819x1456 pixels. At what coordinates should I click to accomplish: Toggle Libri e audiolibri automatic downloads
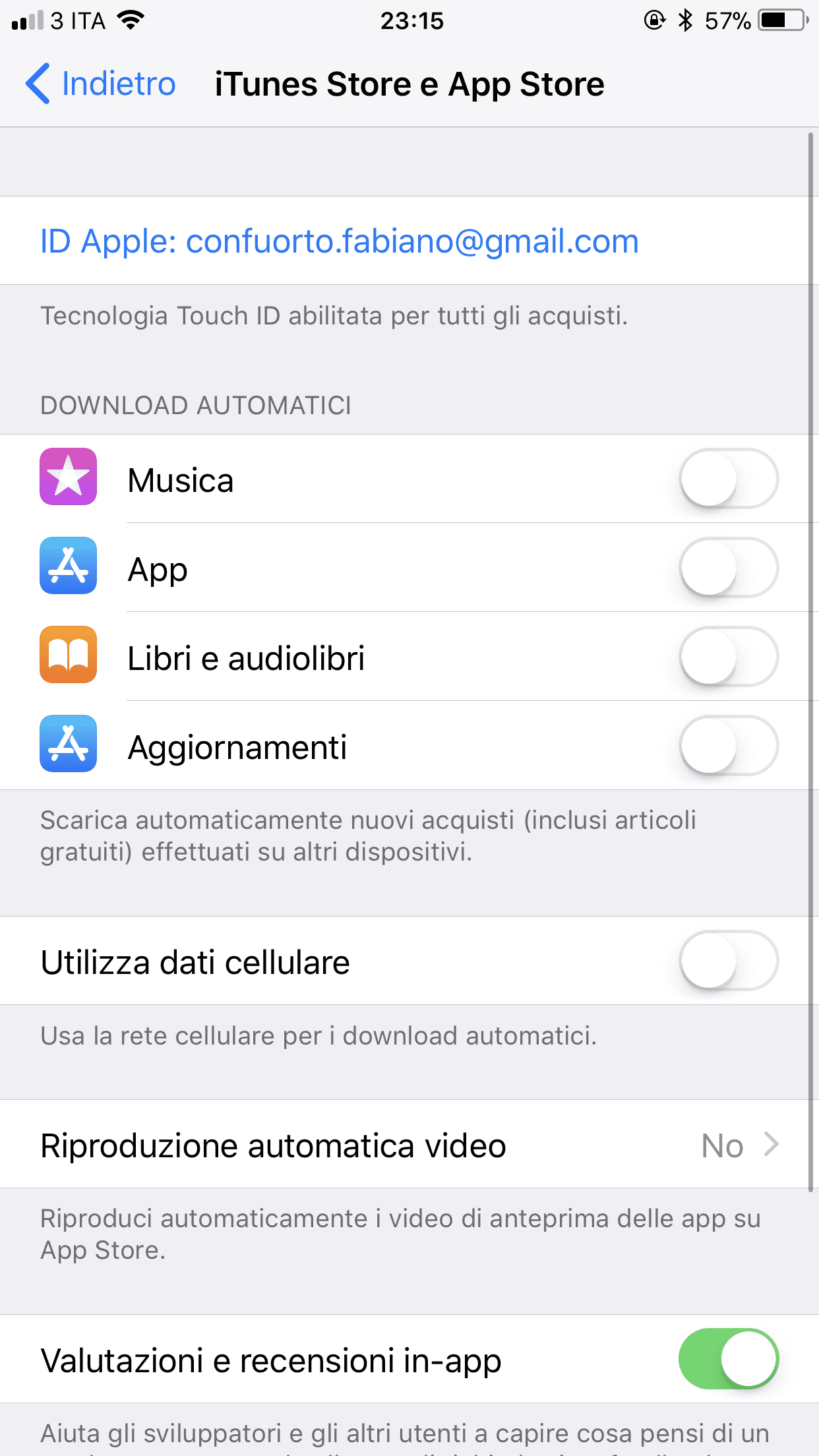click(x=728, y=657)
